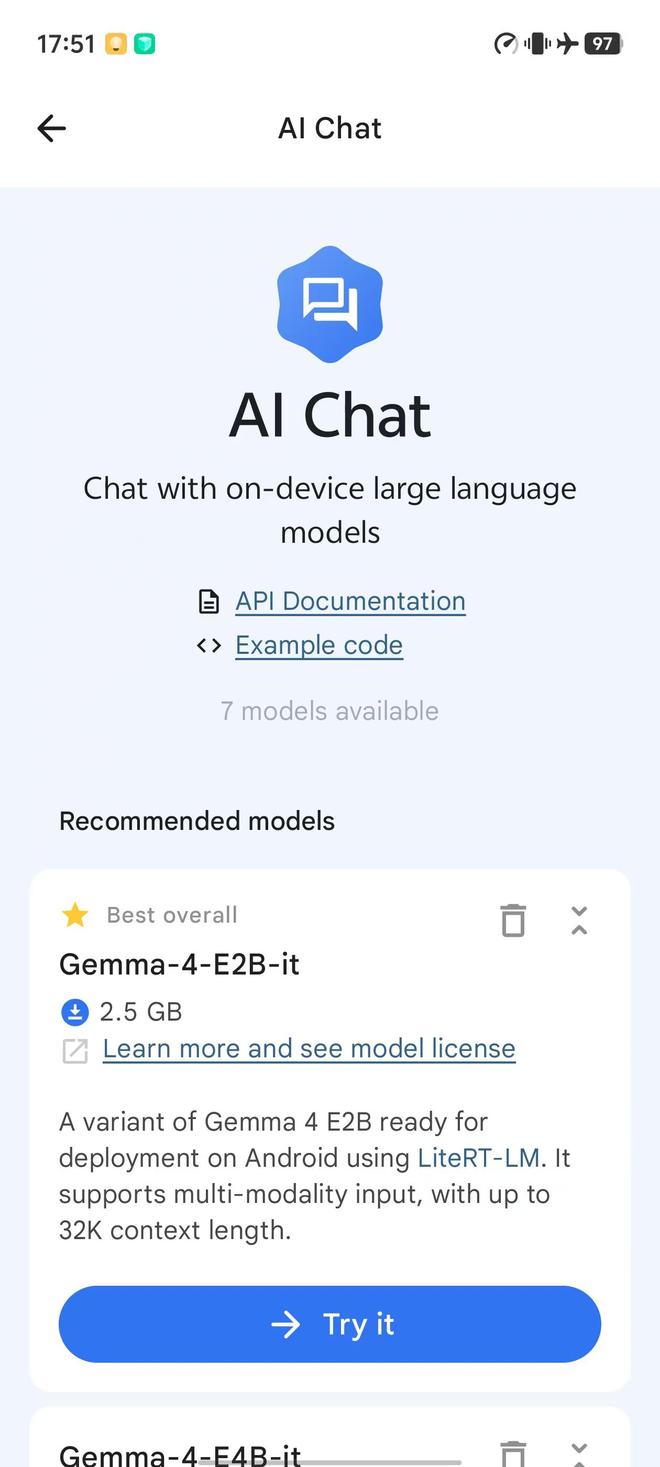
Task: Delete the Gemma-4-E4B-it model
Action: tap(513, 1453)
